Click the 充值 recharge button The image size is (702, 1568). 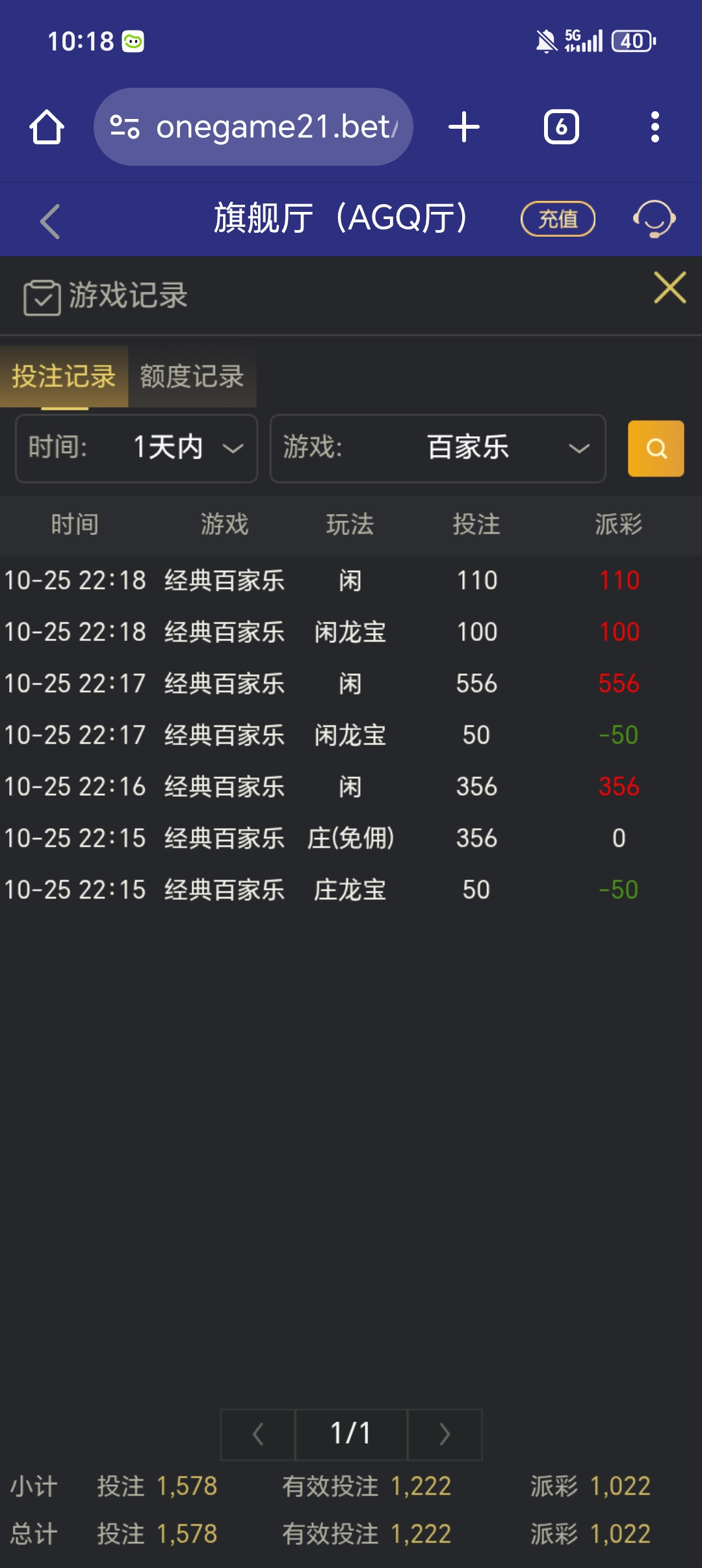pos(558,219)
